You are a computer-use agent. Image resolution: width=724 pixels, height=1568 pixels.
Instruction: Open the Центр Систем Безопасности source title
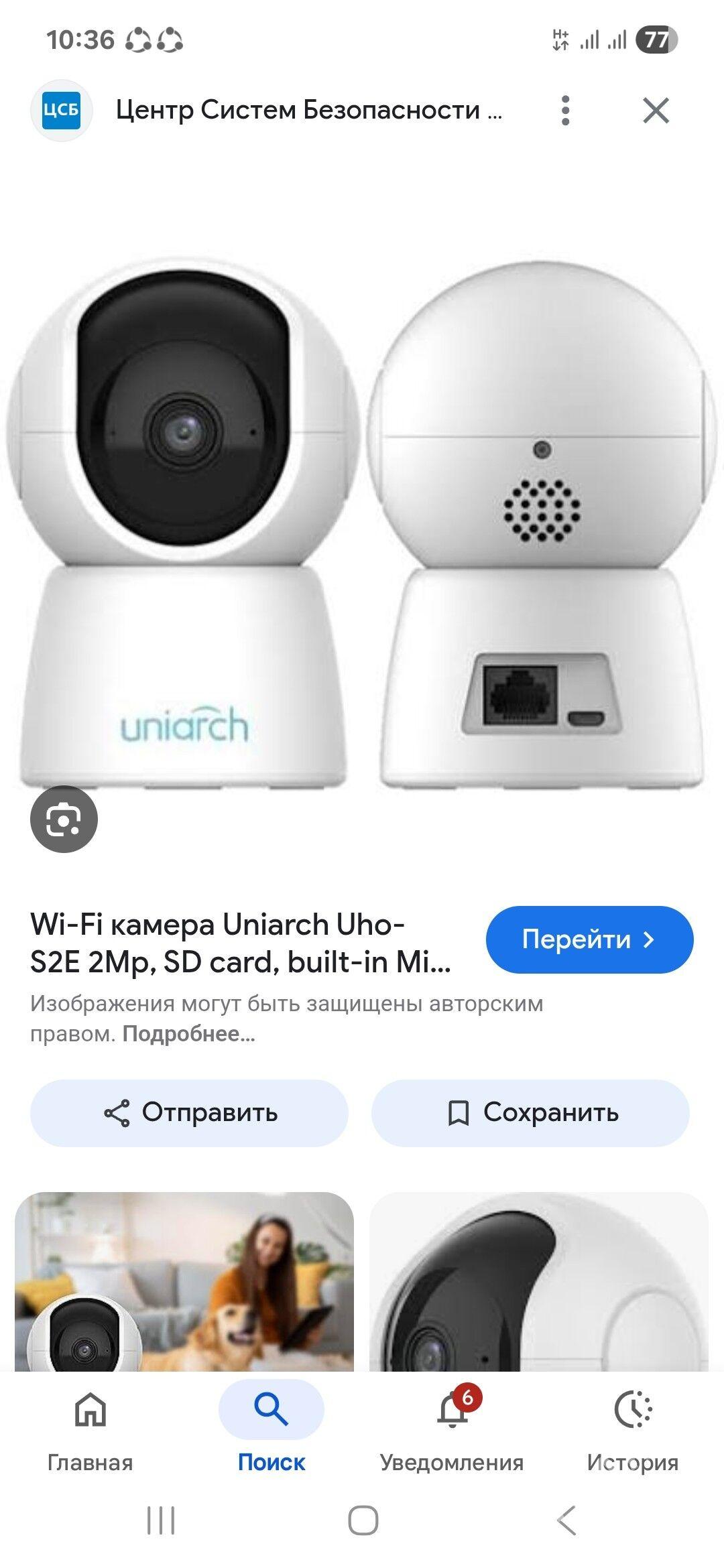[308, 110]
